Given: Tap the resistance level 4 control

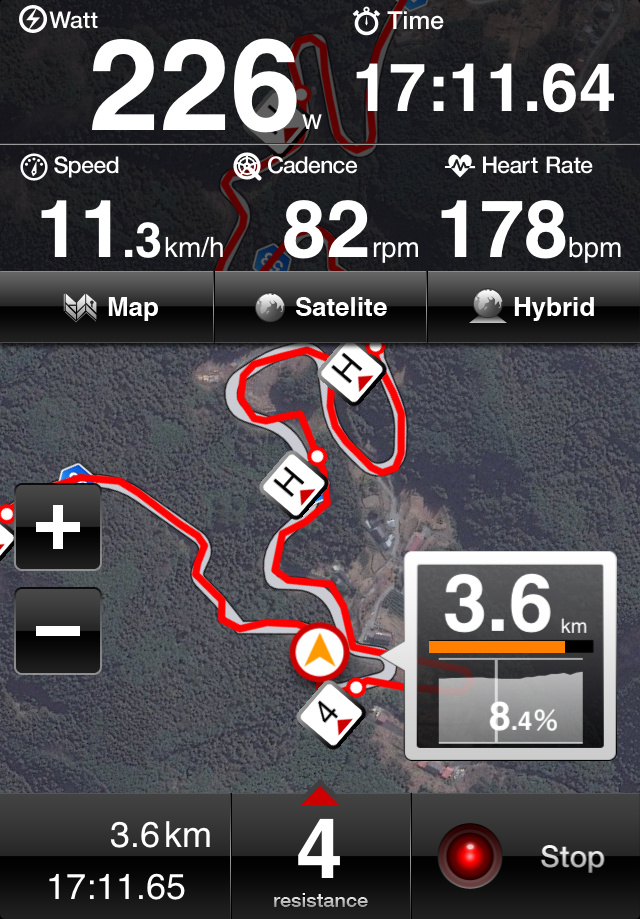Looking at the screenshot, I should coord(320,855).
